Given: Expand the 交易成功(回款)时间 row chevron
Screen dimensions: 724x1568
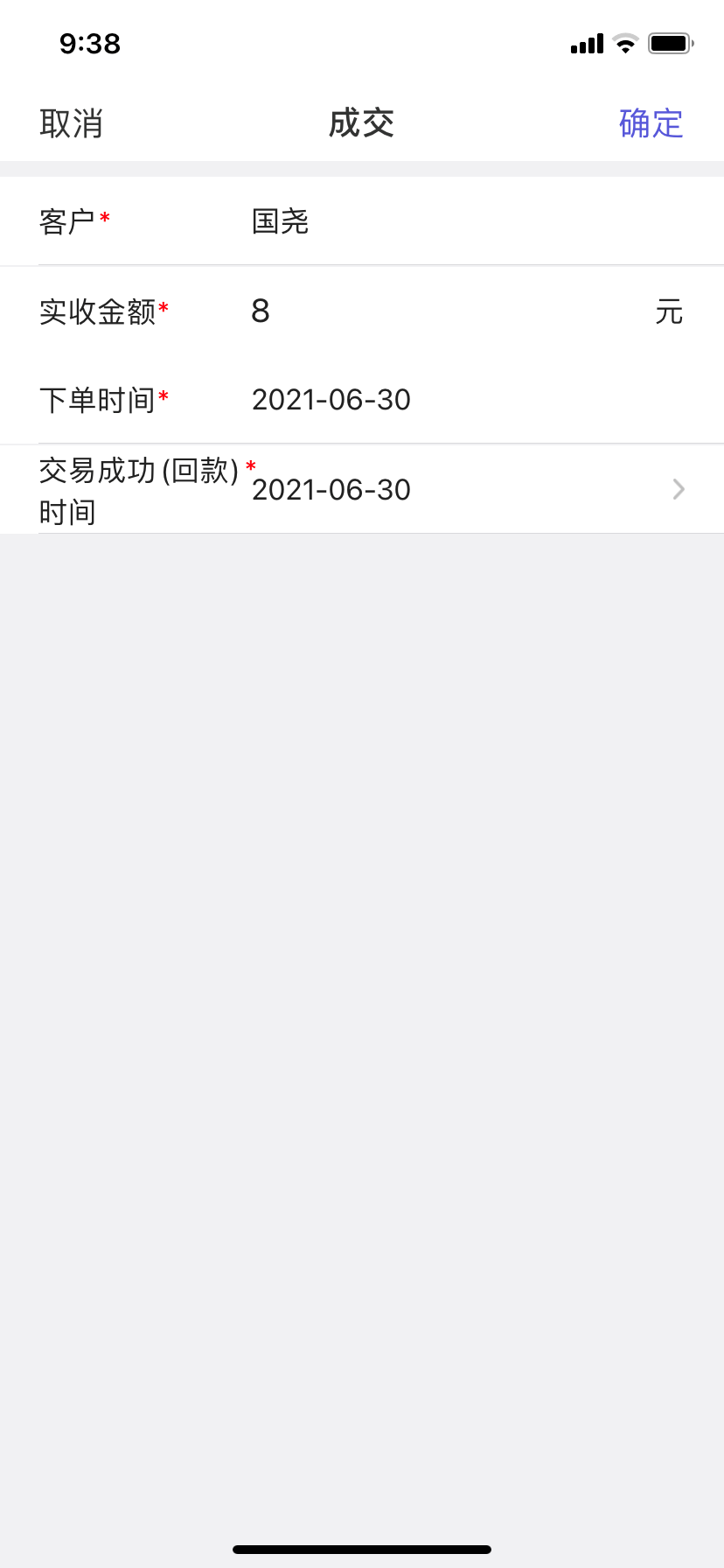Looking at the screenshot, I should click(678, 489).
